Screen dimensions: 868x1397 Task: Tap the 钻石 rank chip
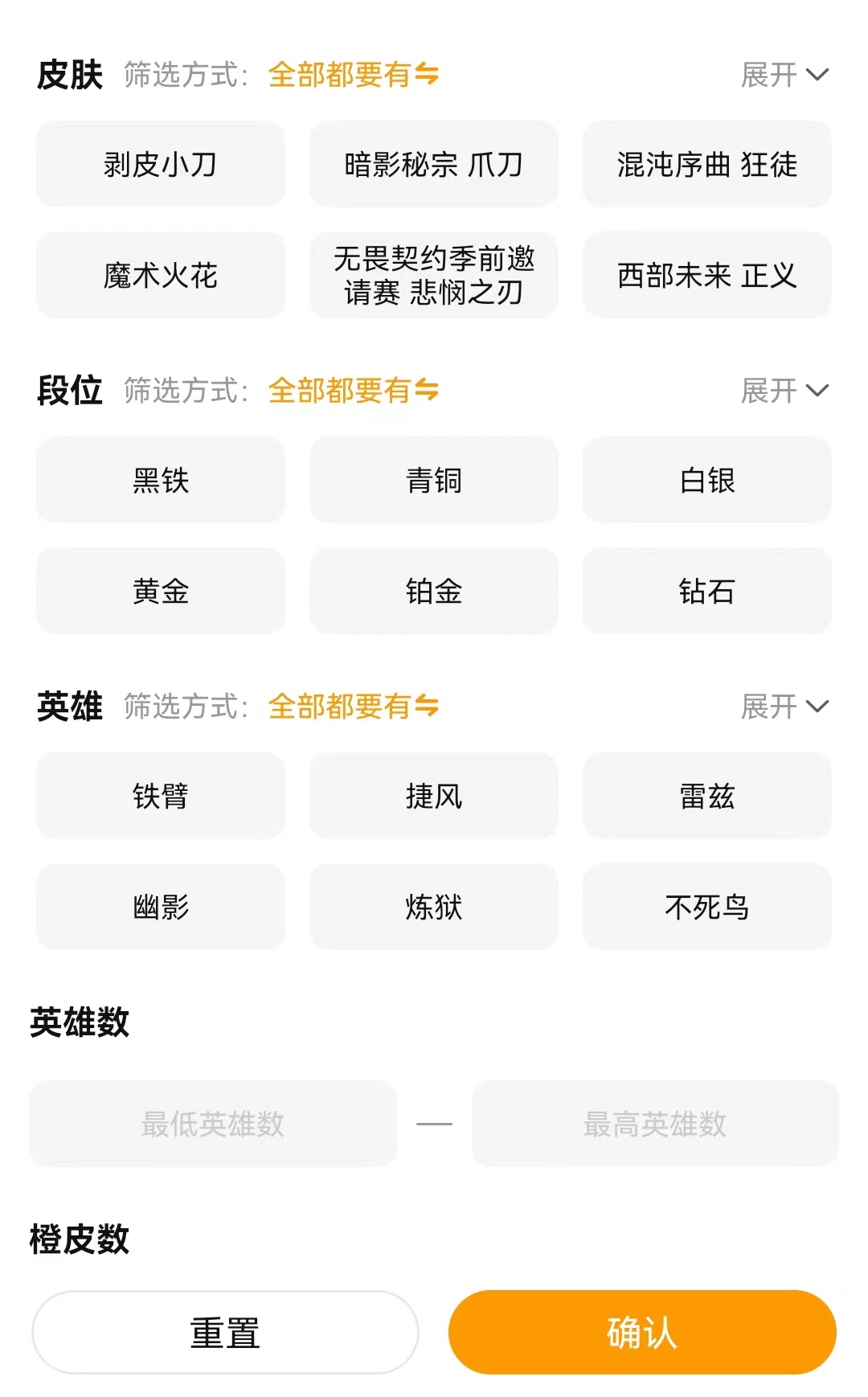707,592
